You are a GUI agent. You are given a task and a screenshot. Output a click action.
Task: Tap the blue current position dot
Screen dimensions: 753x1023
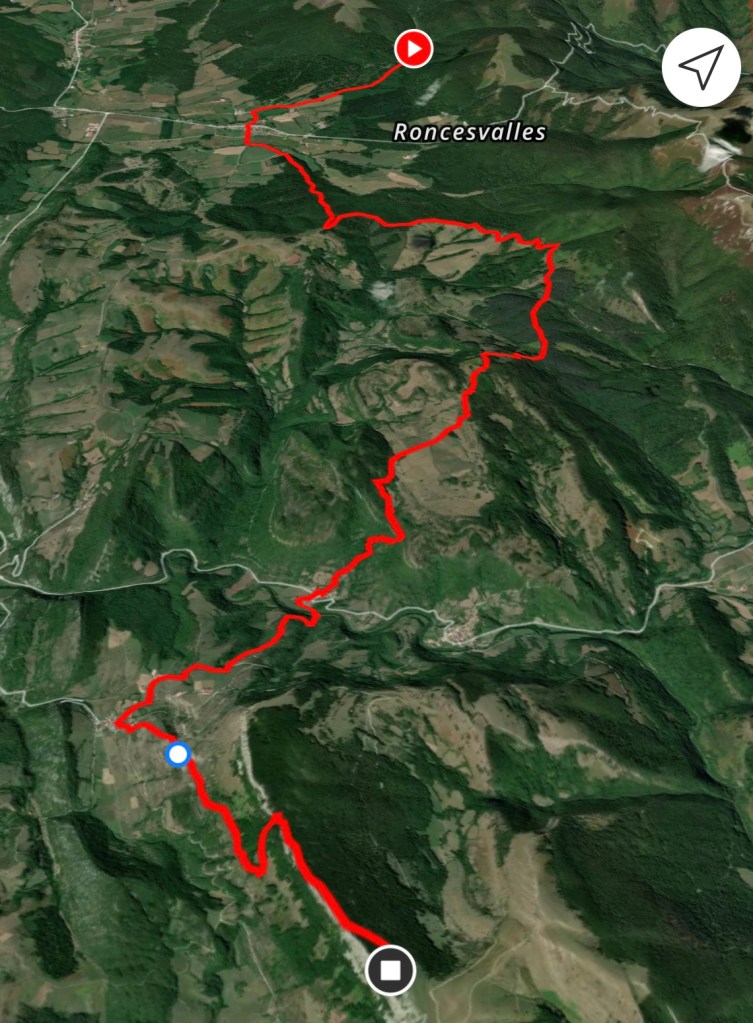[179, 754]
